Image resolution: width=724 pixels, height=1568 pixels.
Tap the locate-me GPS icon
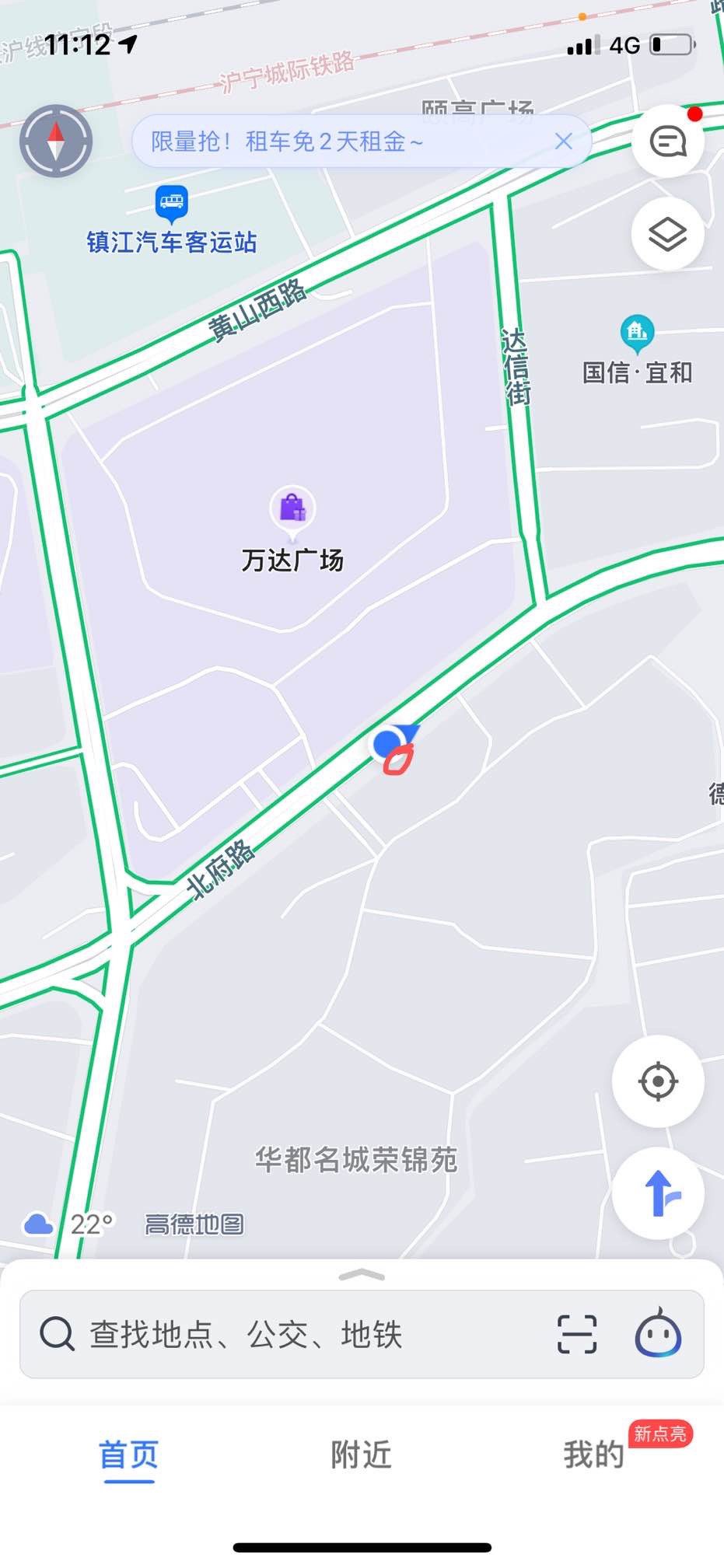(658, 1080)
